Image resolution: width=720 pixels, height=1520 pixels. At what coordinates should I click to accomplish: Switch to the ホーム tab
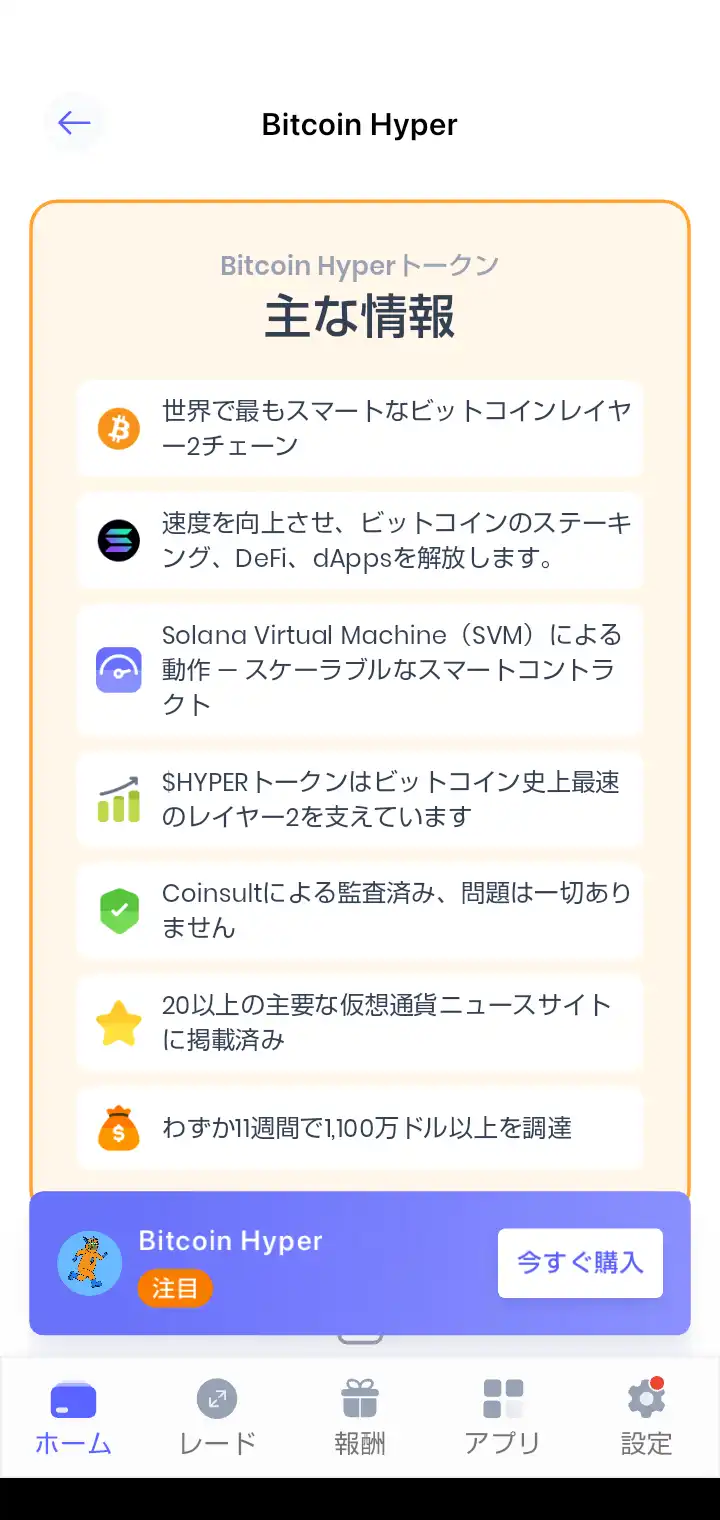point(72,1415)
